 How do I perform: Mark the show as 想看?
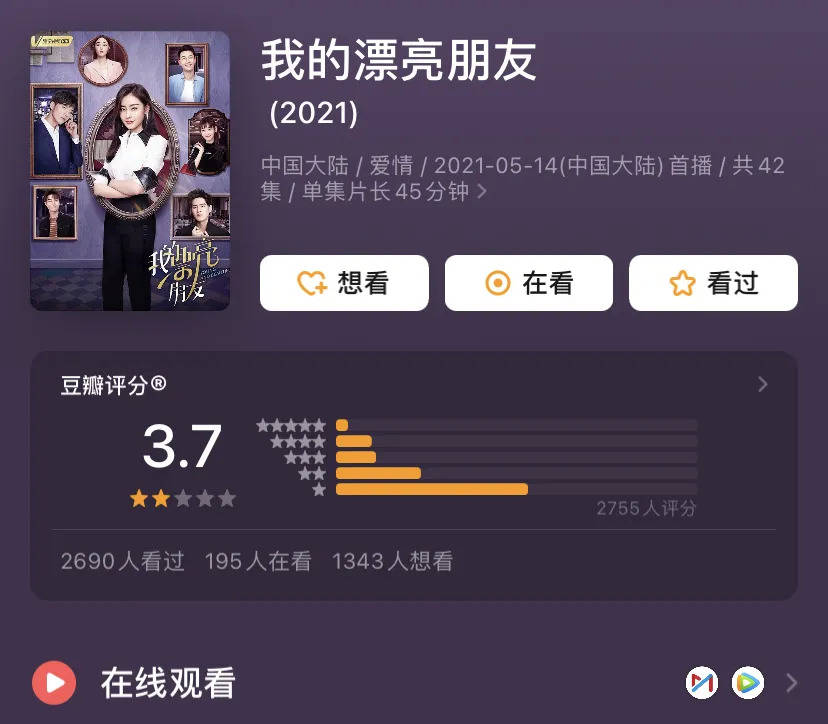(x=344, y=283)
